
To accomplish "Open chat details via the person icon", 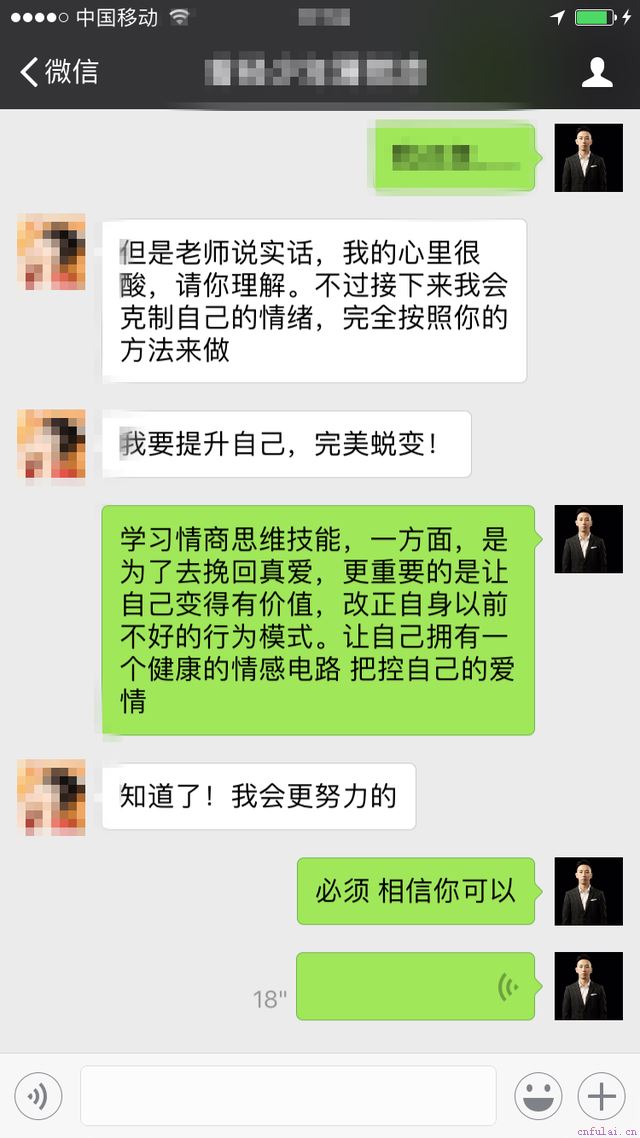I will coord(597,72).
